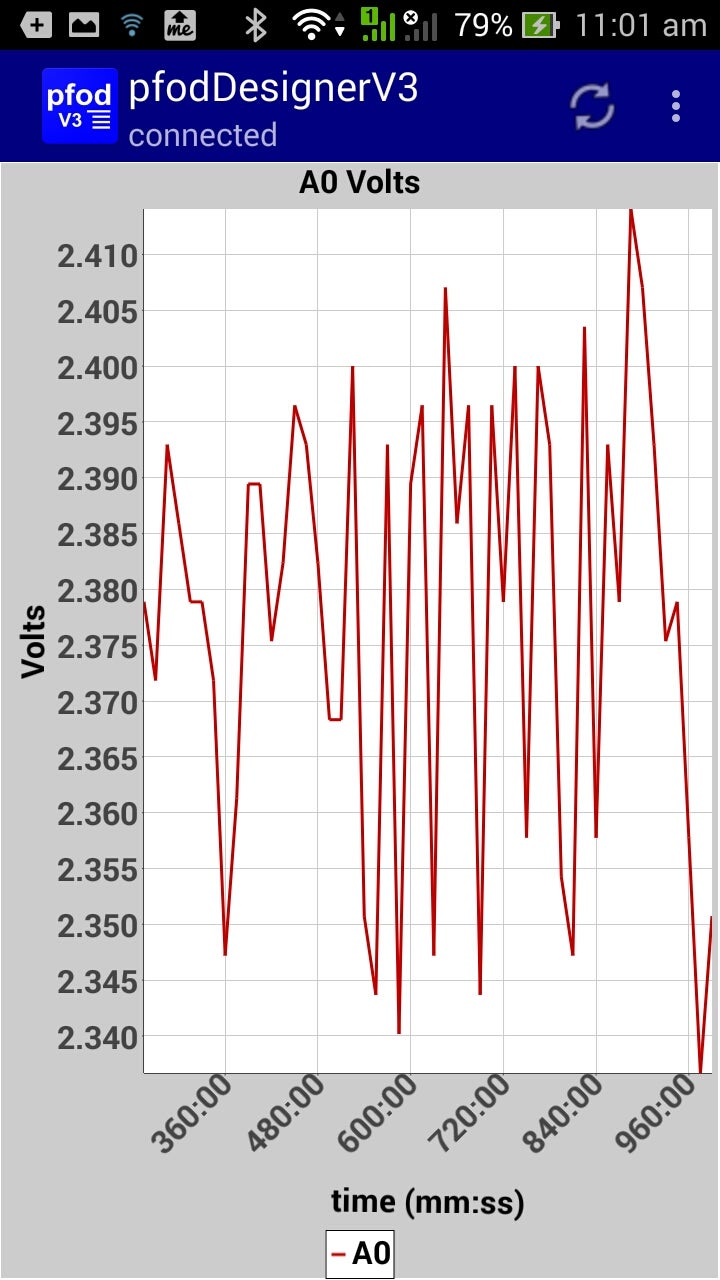Open the three-dot overflow menu
The width and height of the screenshot is (720, 1280).
pyautogui.click(x=676, y=106)
